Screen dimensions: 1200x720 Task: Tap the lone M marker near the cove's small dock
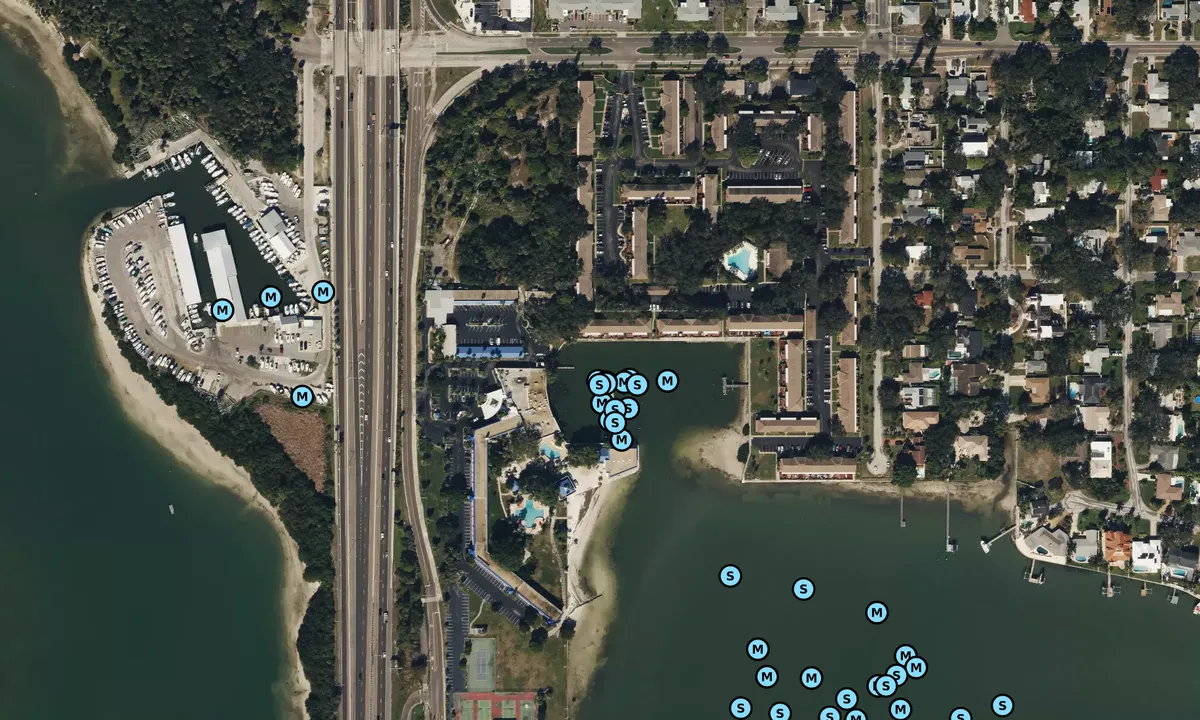(x=667, y=380)
